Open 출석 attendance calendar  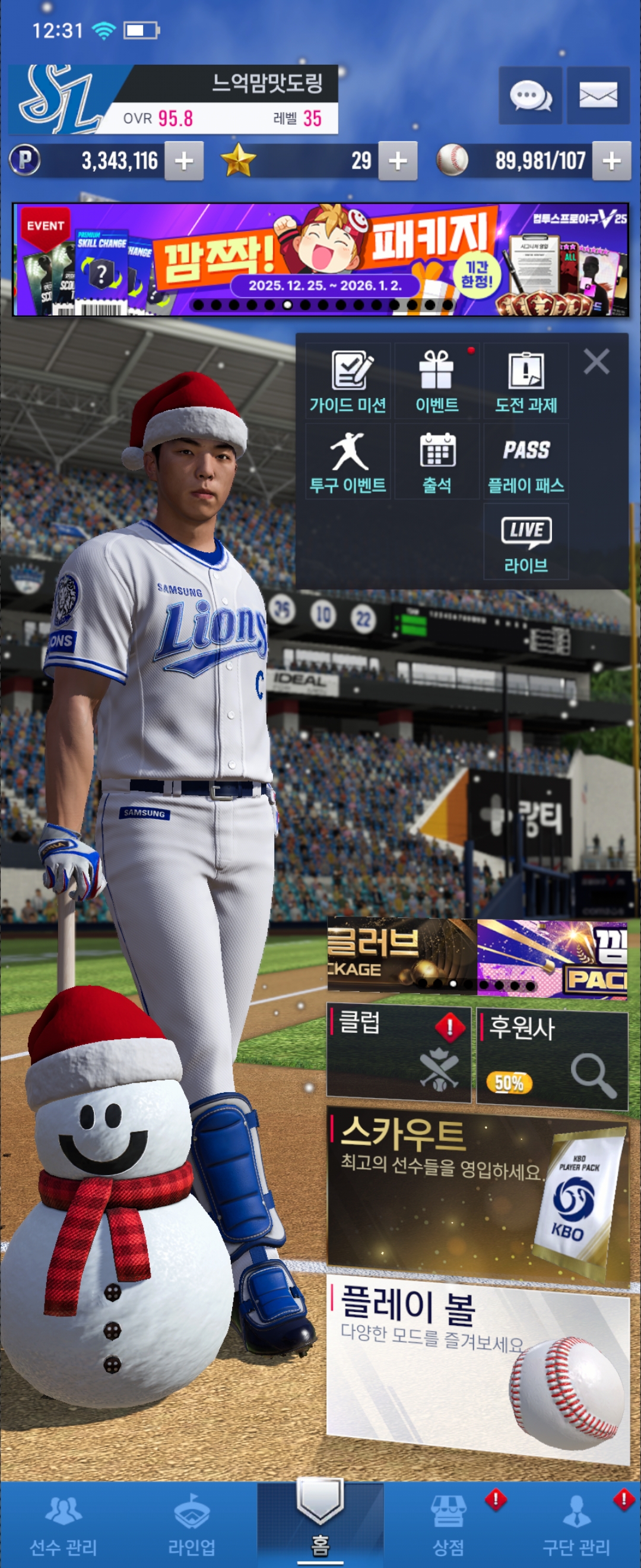point(437,462)
